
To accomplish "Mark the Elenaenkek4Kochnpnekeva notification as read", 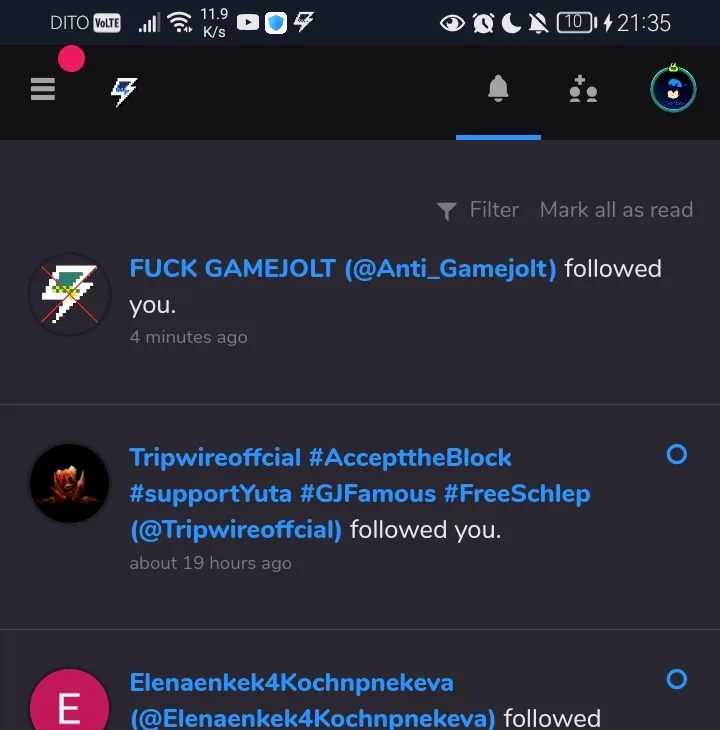I will coord(677,680).
